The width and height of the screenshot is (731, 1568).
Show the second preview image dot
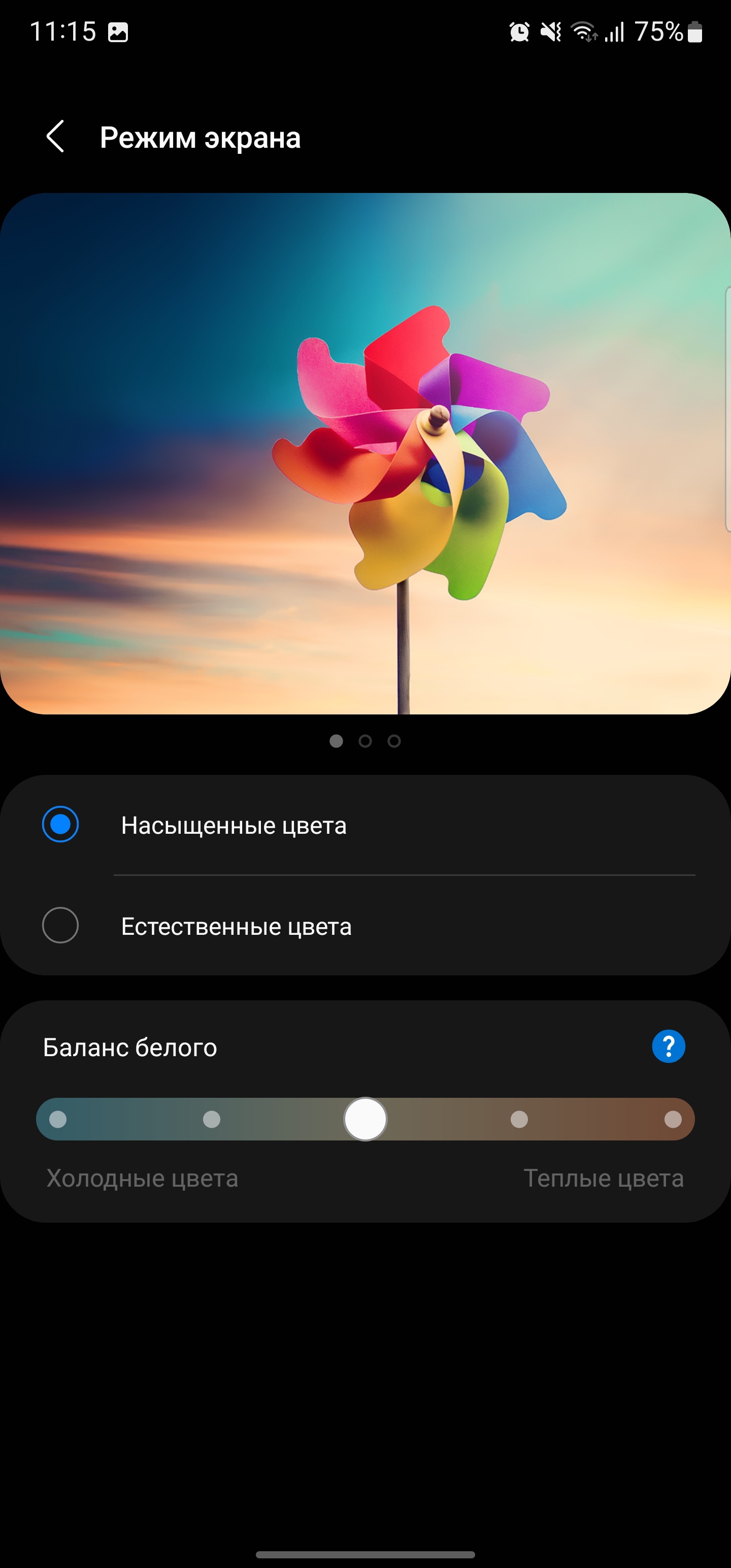pos(365,741)
